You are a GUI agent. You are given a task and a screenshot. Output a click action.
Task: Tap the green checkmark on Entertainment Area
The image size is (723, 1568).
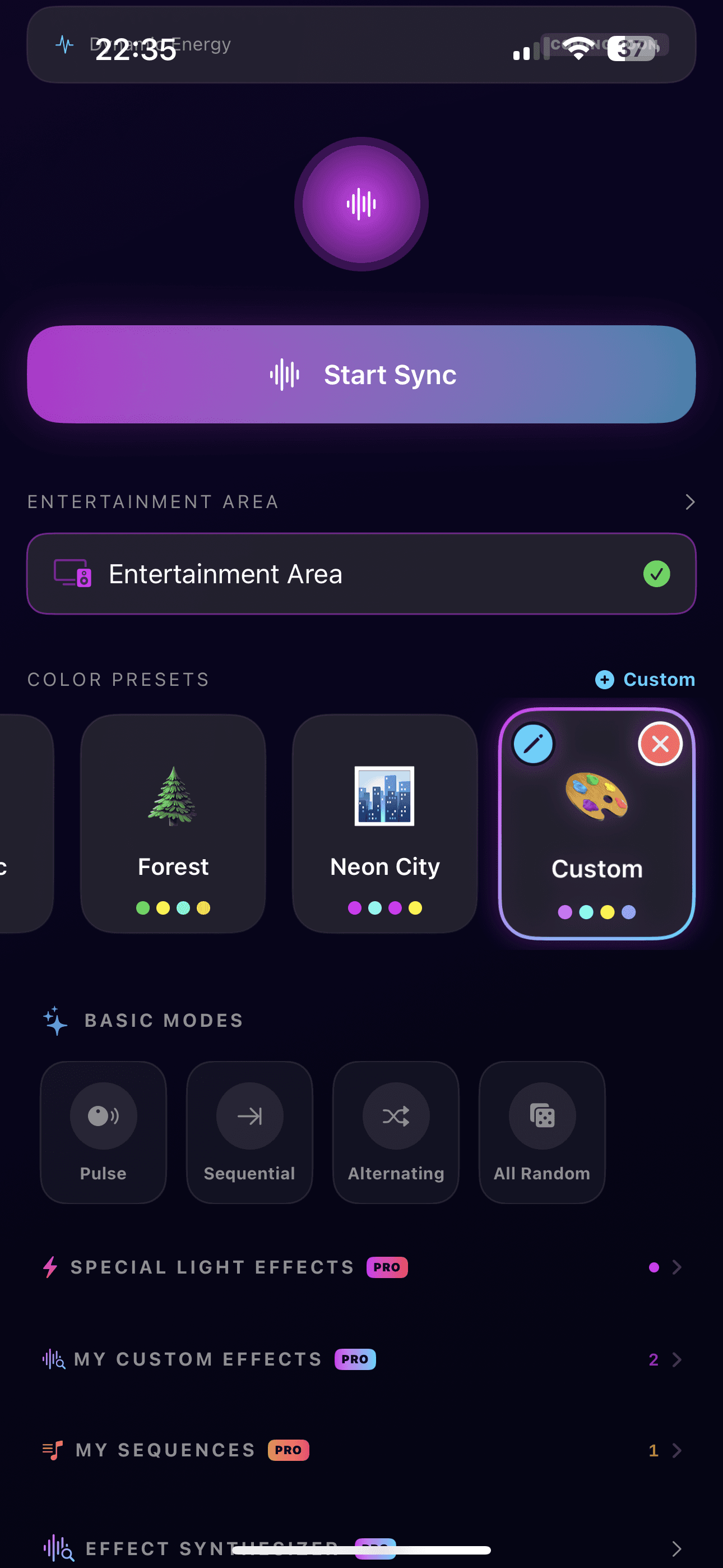(657, 573)
